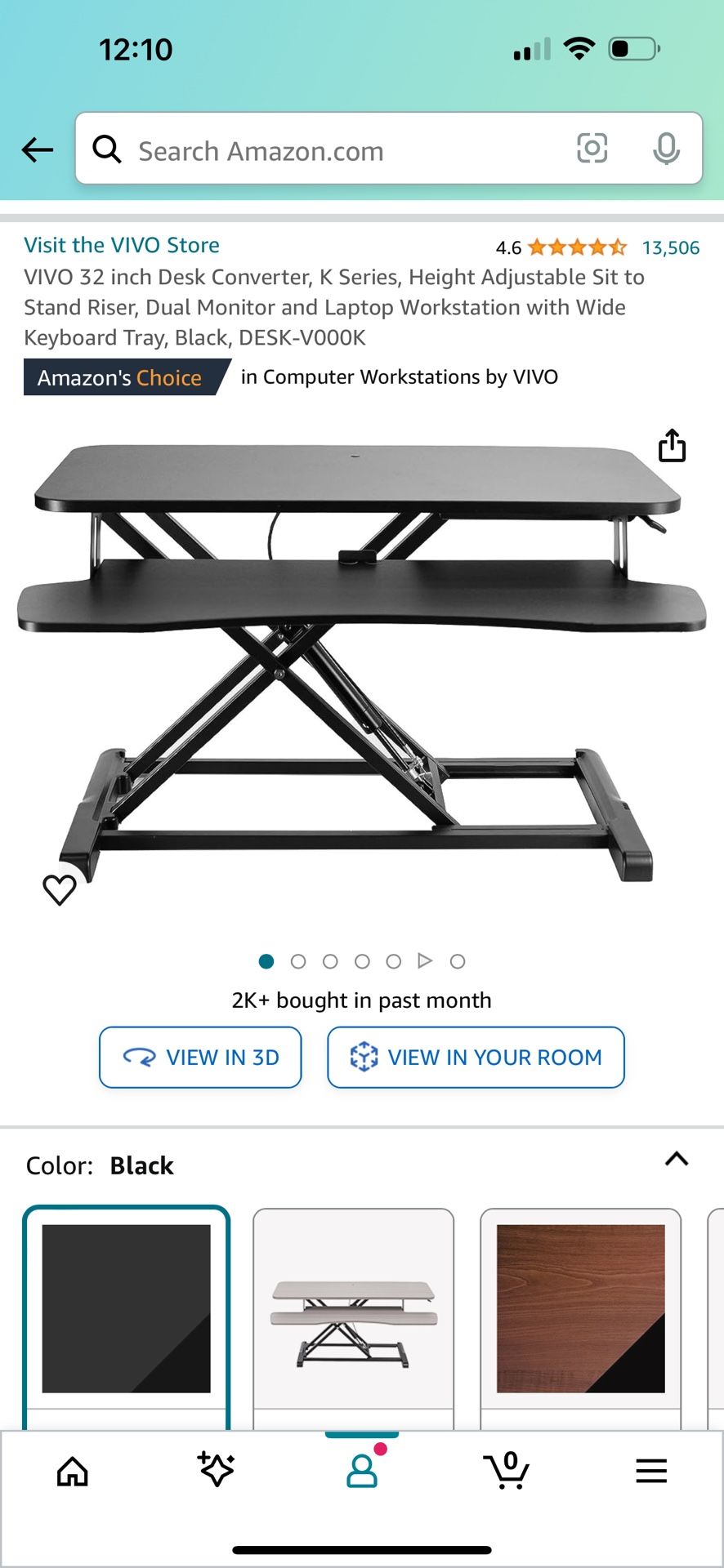Open the shopping cart
Screen dimensions: 724x1568
(x=507, y=1471)
